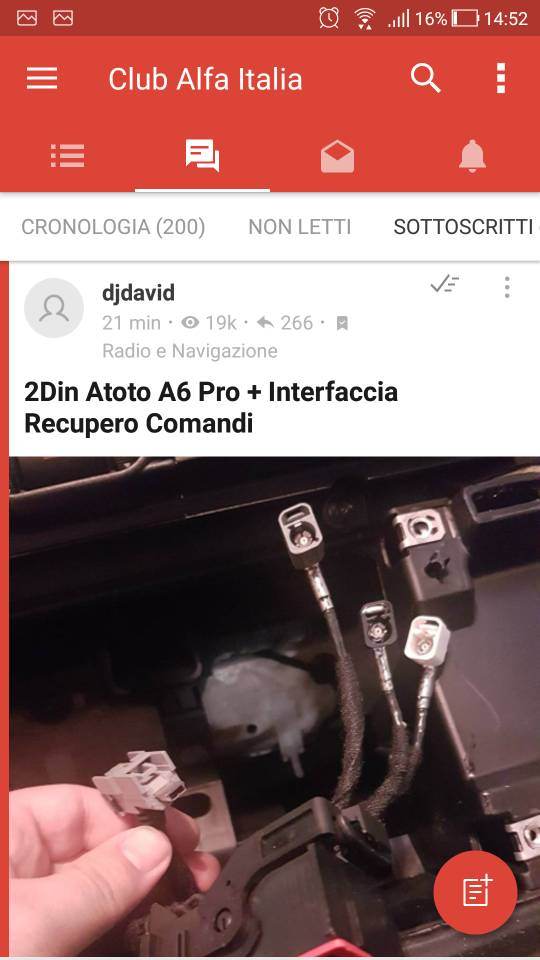540x960 pixels.
Task: Open the hamburger navigation drawer
Action: pos(42,78)
